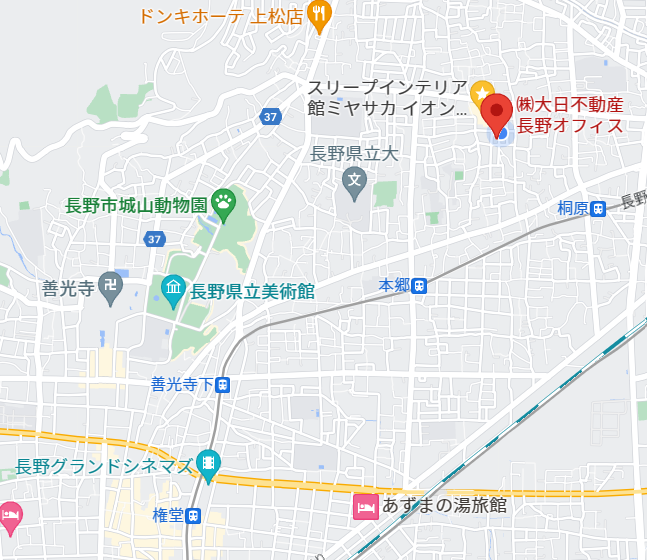Select the 長野市城山動物園 zoo marker
Viewport: 647px width, 560px height.
224,205
